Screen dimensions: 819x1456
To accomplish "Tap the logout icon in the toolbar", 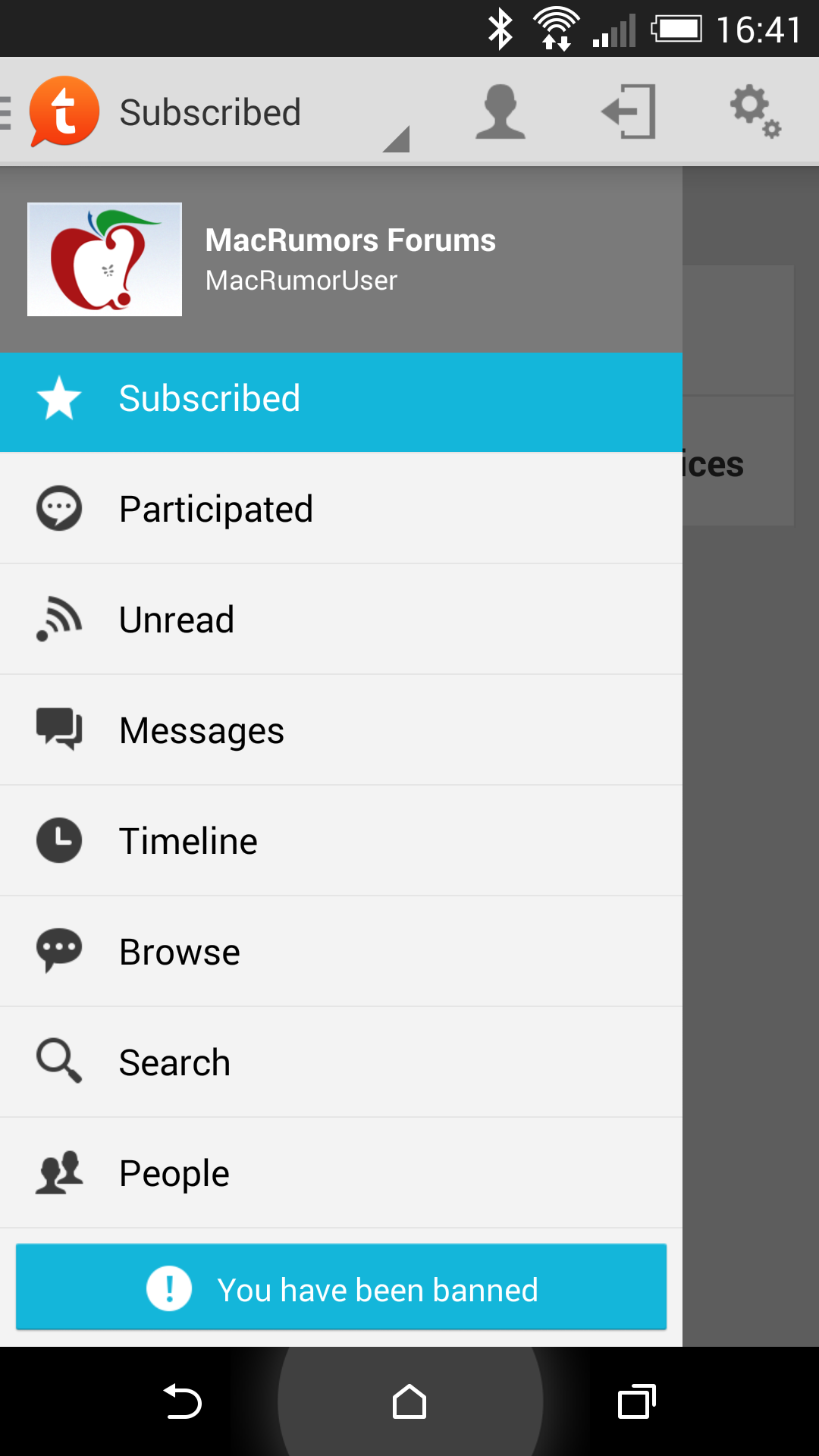I will point(629,112).
